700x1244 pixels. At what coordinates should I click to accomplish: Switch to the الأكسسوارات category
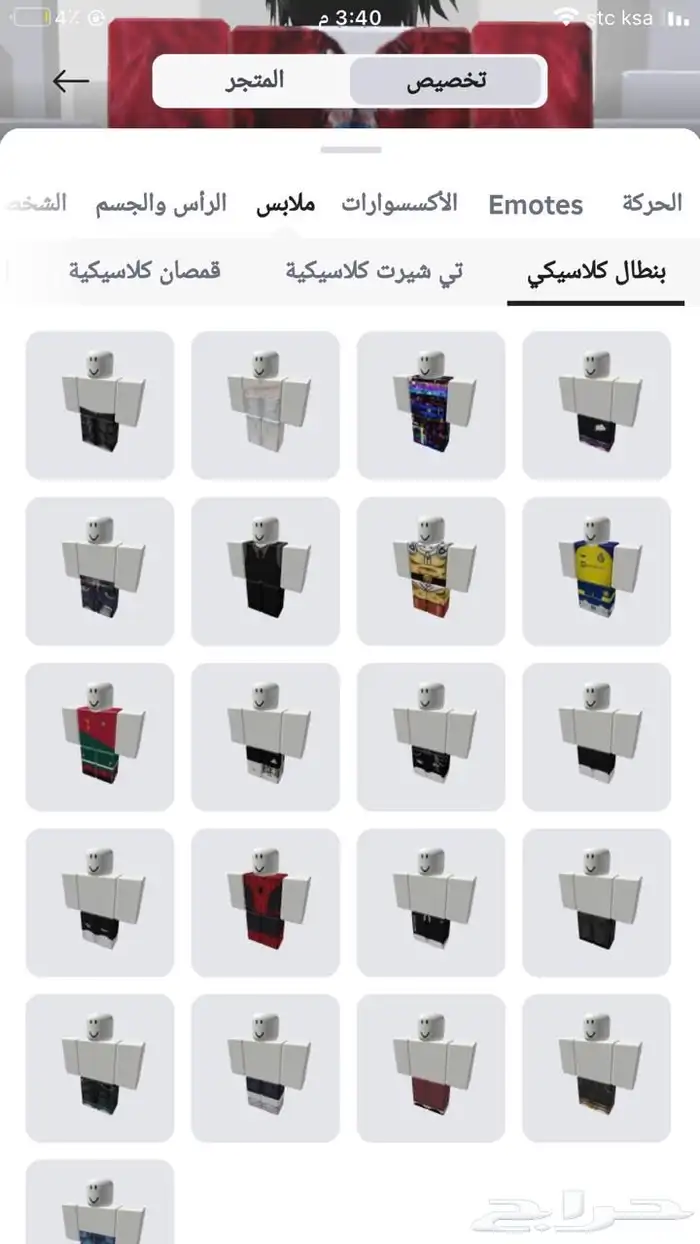pyautogui.click(x=398, y=204)
